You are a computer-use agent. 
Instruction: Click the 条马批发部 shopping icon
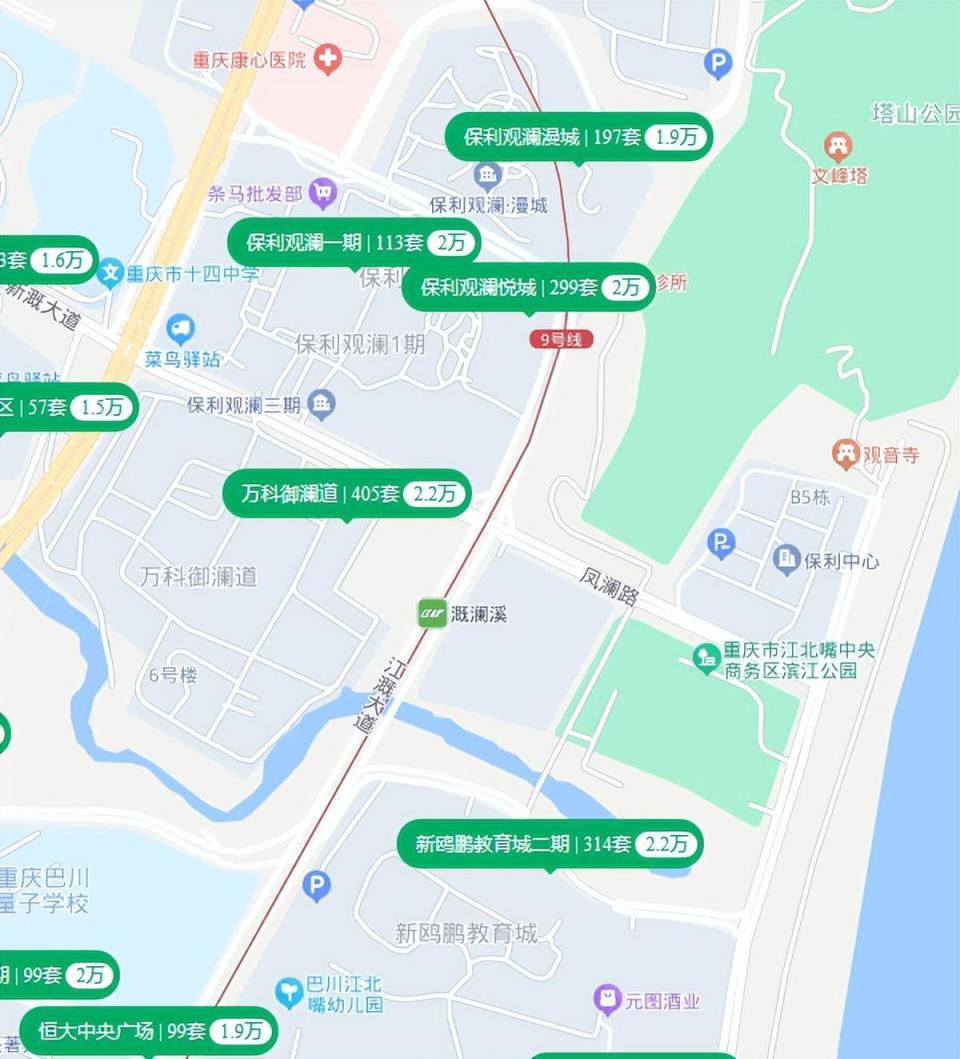(x=321, y=189)
